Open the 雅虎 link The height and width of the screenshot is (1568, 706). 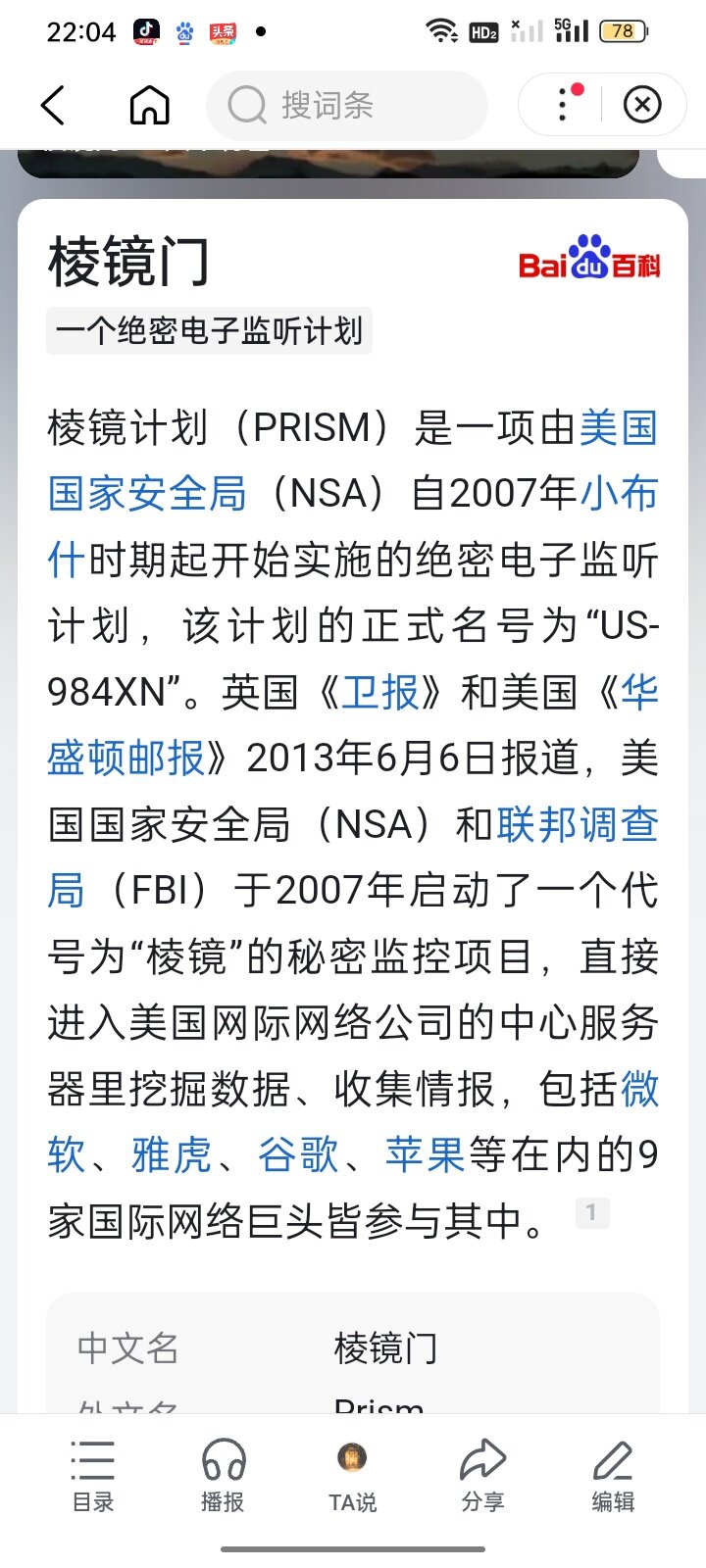[x=172, y=1155]
